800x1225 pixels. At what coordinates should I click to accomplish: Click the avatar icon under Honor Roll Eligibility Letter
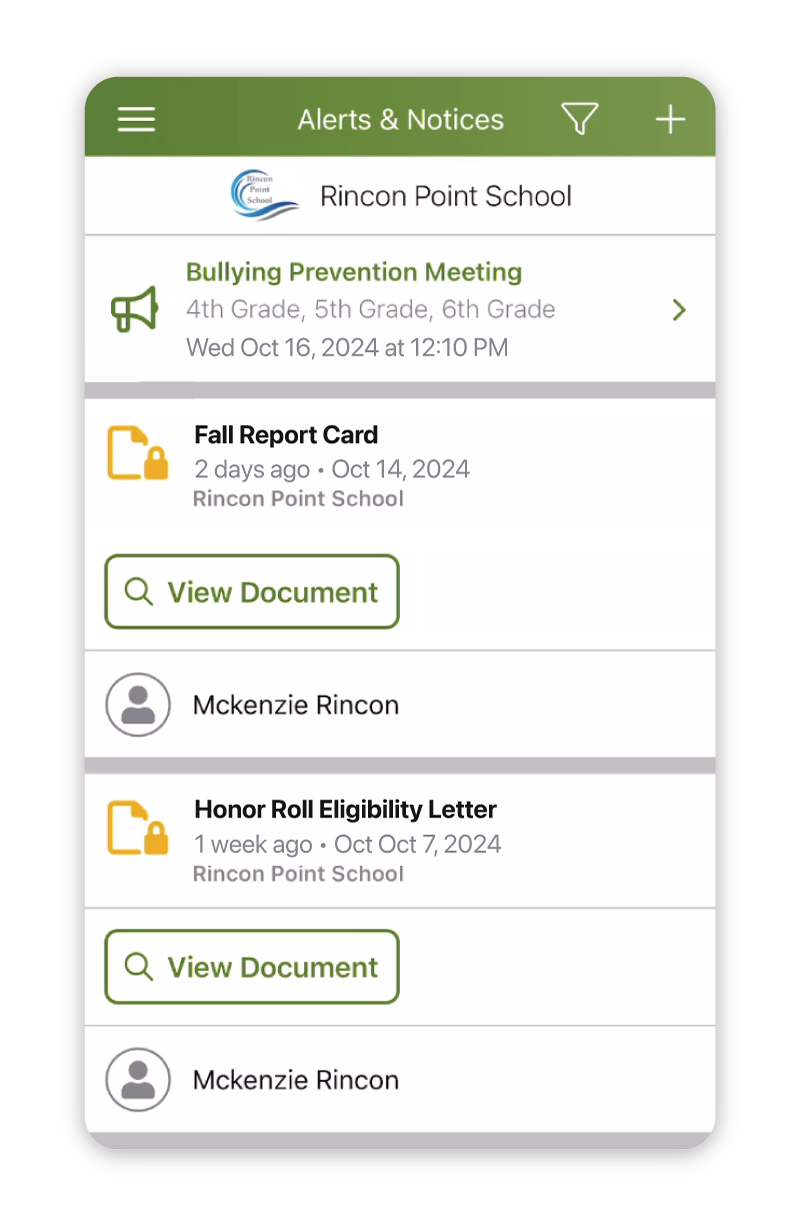pos(138,1079)
